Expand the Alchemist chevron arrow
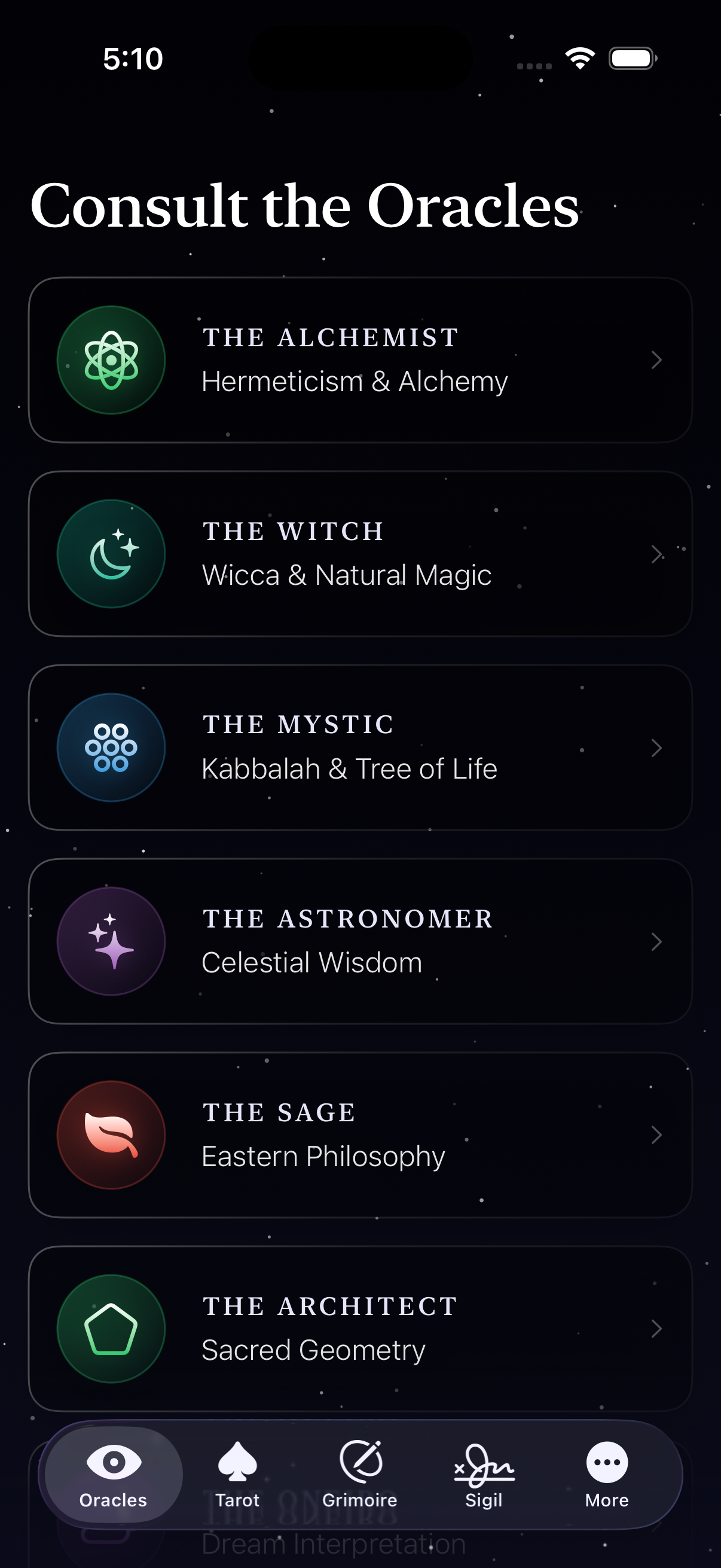This screenshot has height=1568, width=721. click(657, 360)
